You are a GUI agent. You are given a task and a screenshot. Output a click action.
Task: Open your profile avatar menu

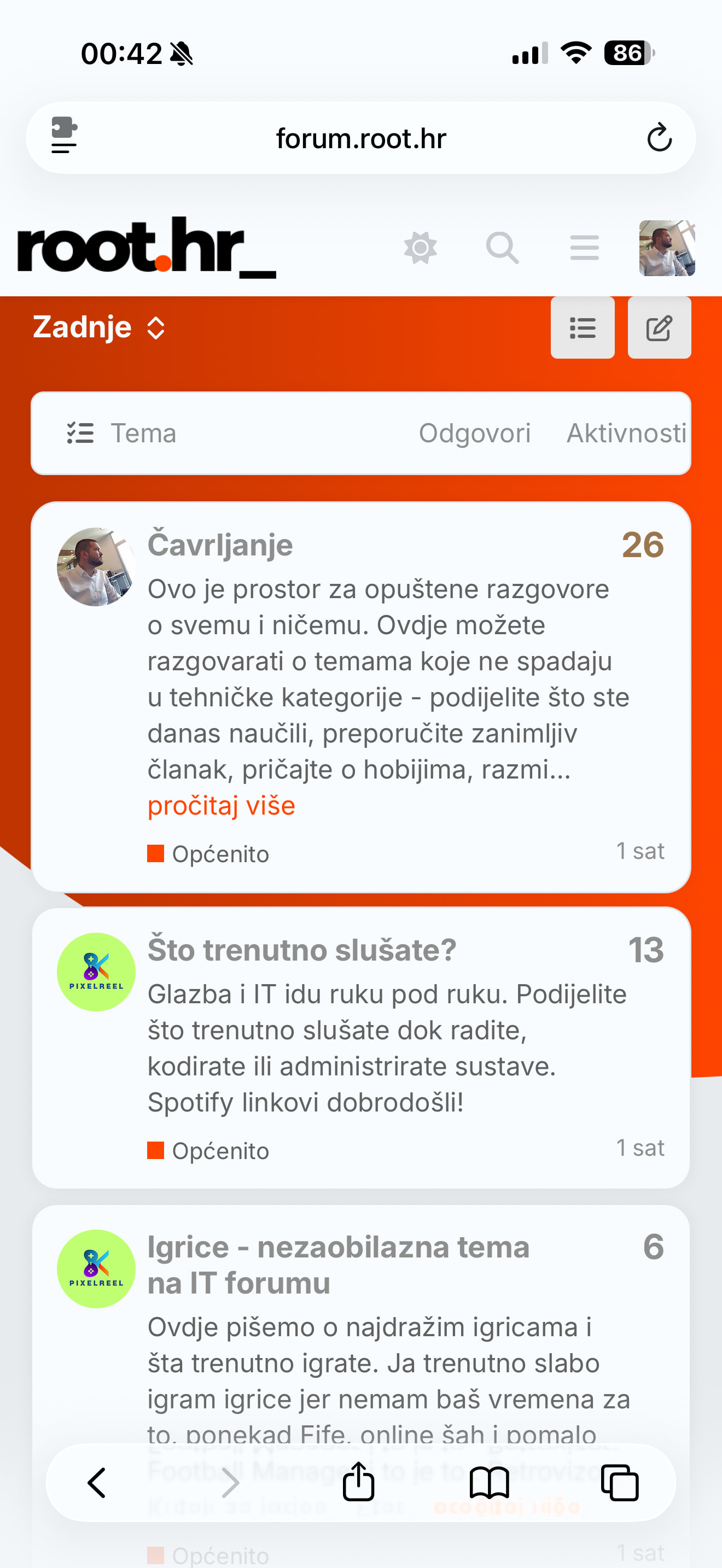[667, 248]
